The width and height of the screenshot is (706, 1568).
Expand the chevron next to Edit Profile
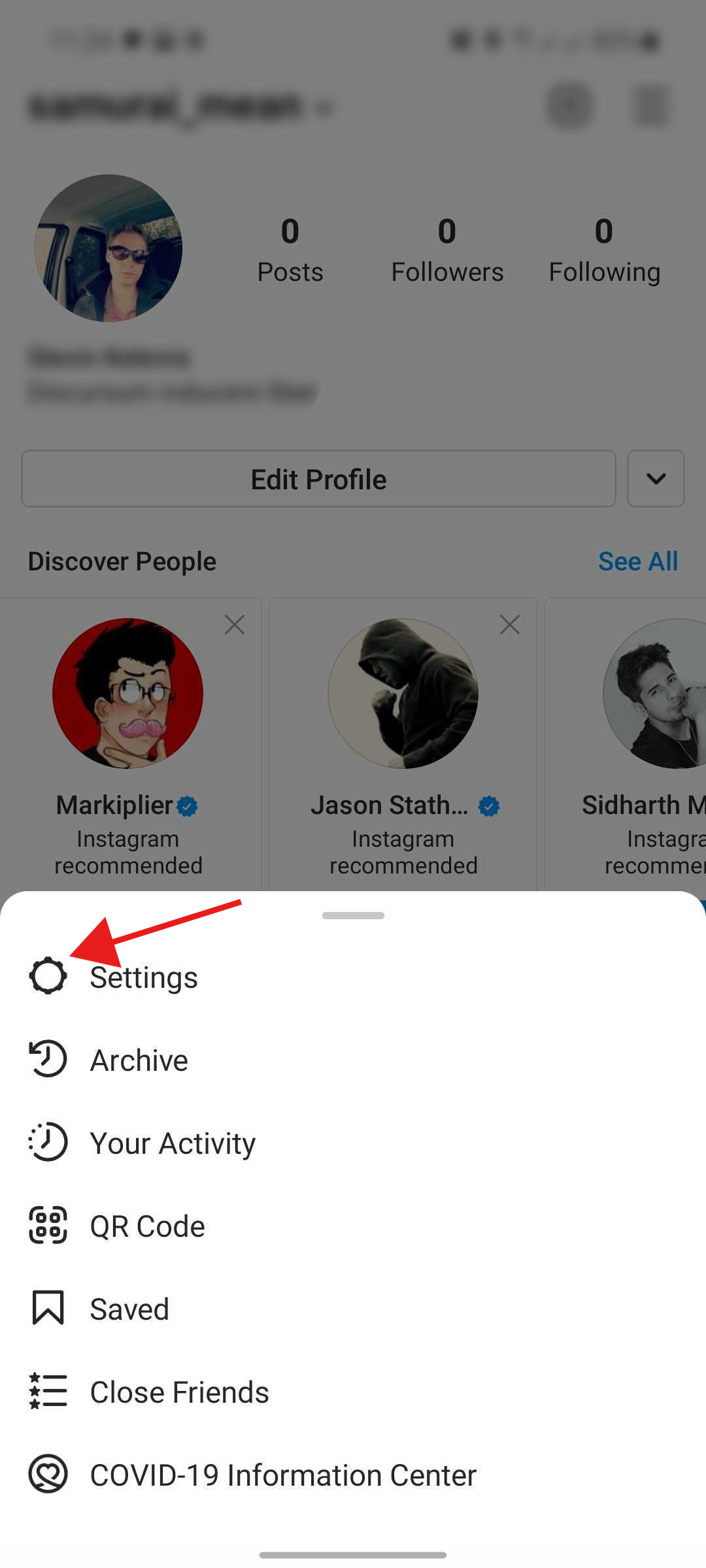[x=656, y=479]
